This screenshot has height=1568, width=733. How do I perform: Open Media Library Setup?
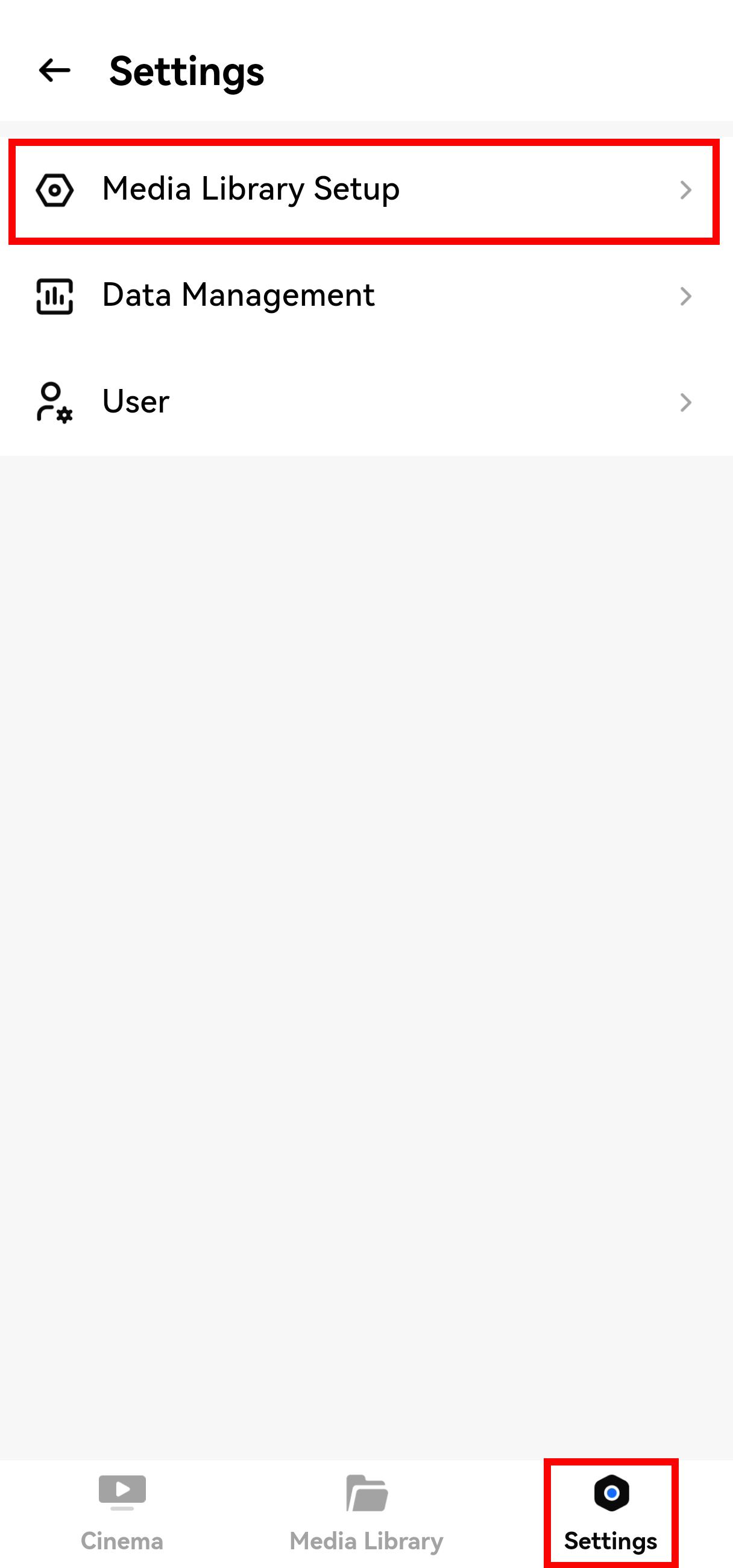coord(365,191)
